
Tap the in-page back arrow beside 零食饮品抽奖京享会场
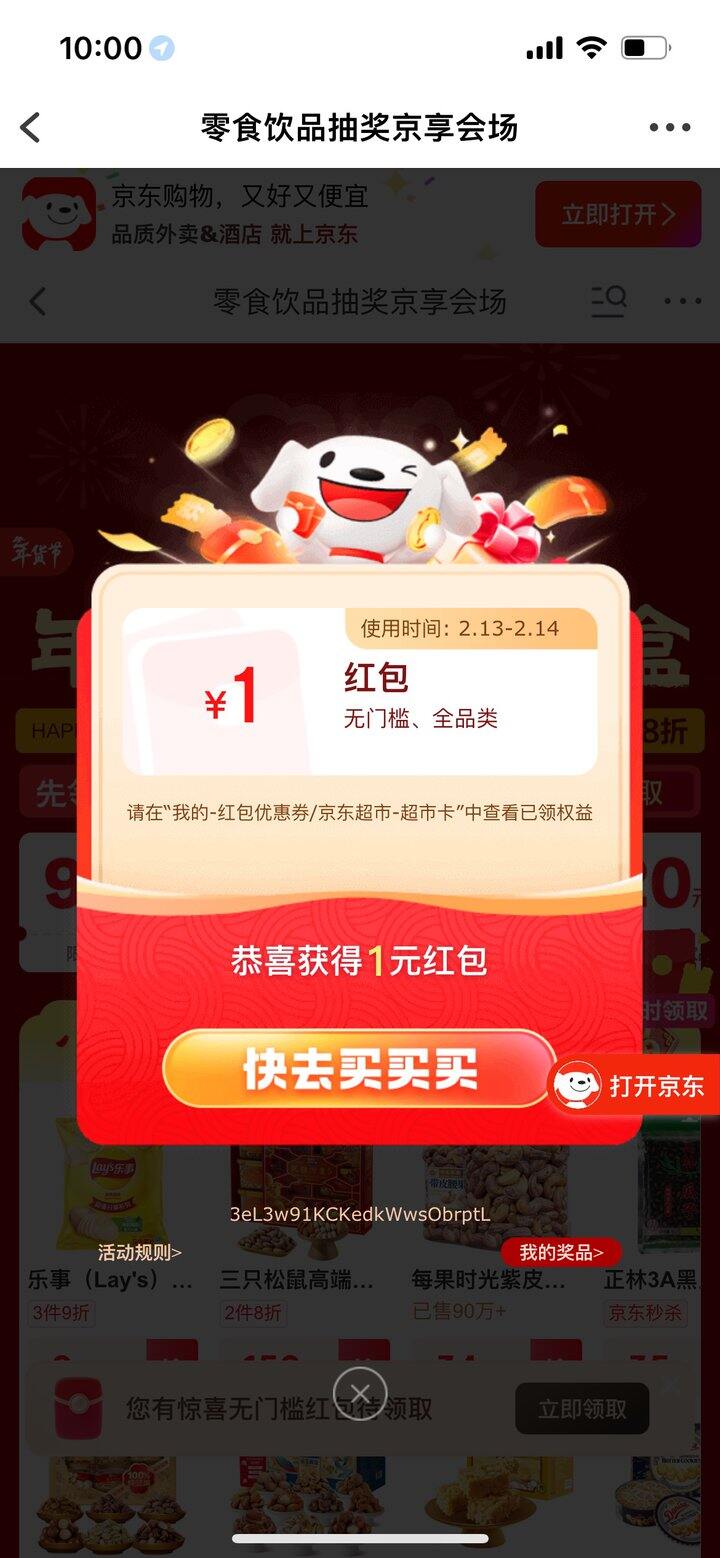[x=38, y=301]
